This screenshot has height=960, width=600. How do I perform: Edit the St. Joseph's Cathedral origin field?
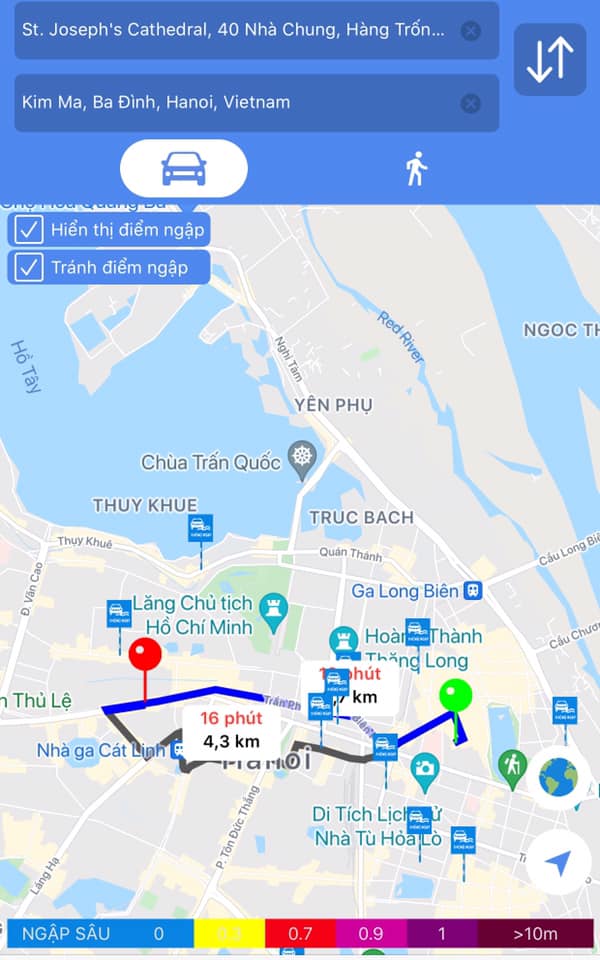click(x=235, y=31)
